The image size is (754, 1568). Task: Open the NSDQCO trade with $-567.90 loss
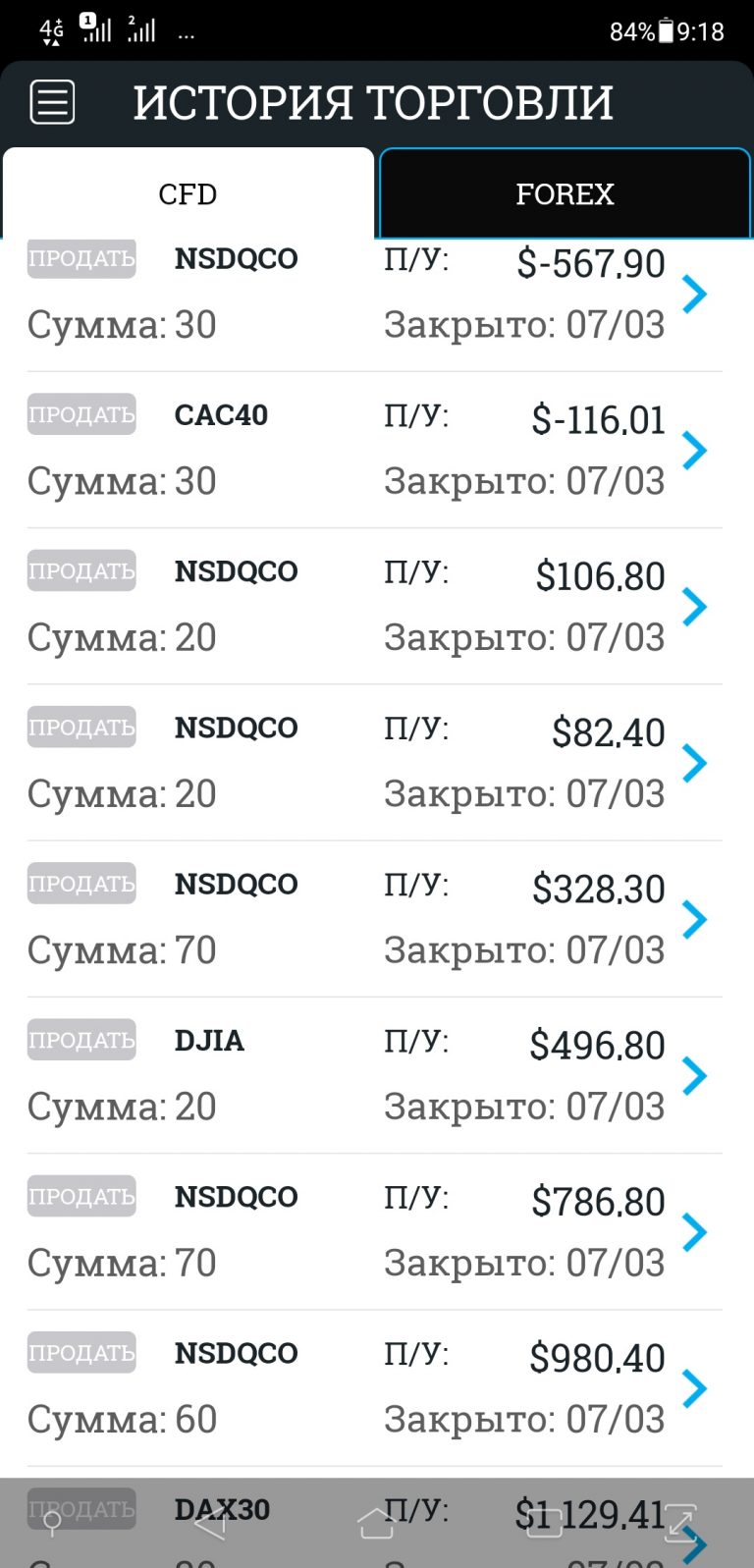click(x=375, y=294)
